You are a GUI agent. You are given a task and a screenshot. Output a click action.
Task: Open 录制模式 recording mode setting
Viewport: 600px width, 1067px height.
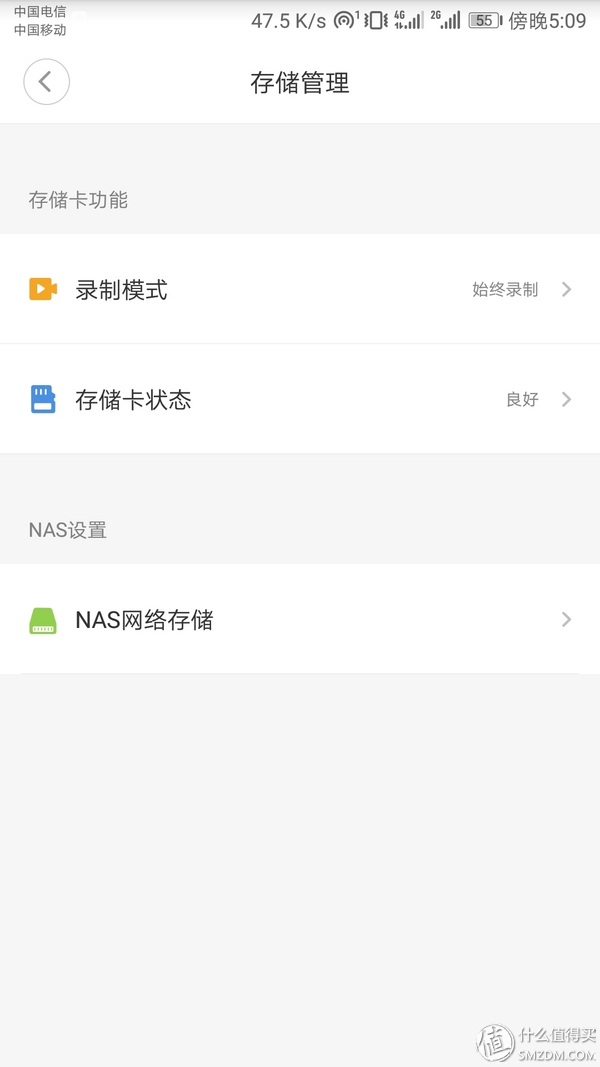pyautogui.click(x=300, y=290)
